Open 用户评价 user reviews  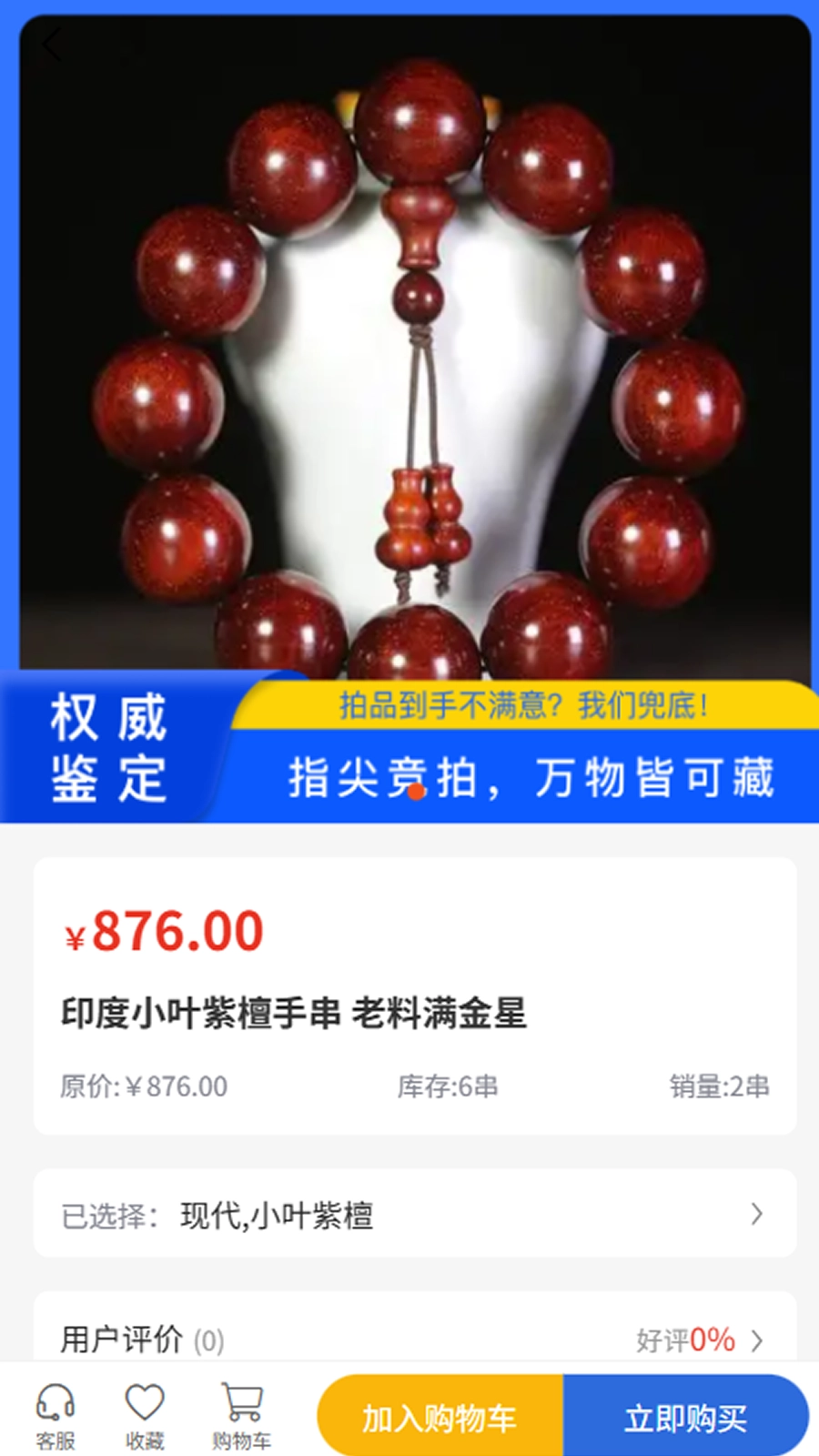pos(415,1339)
